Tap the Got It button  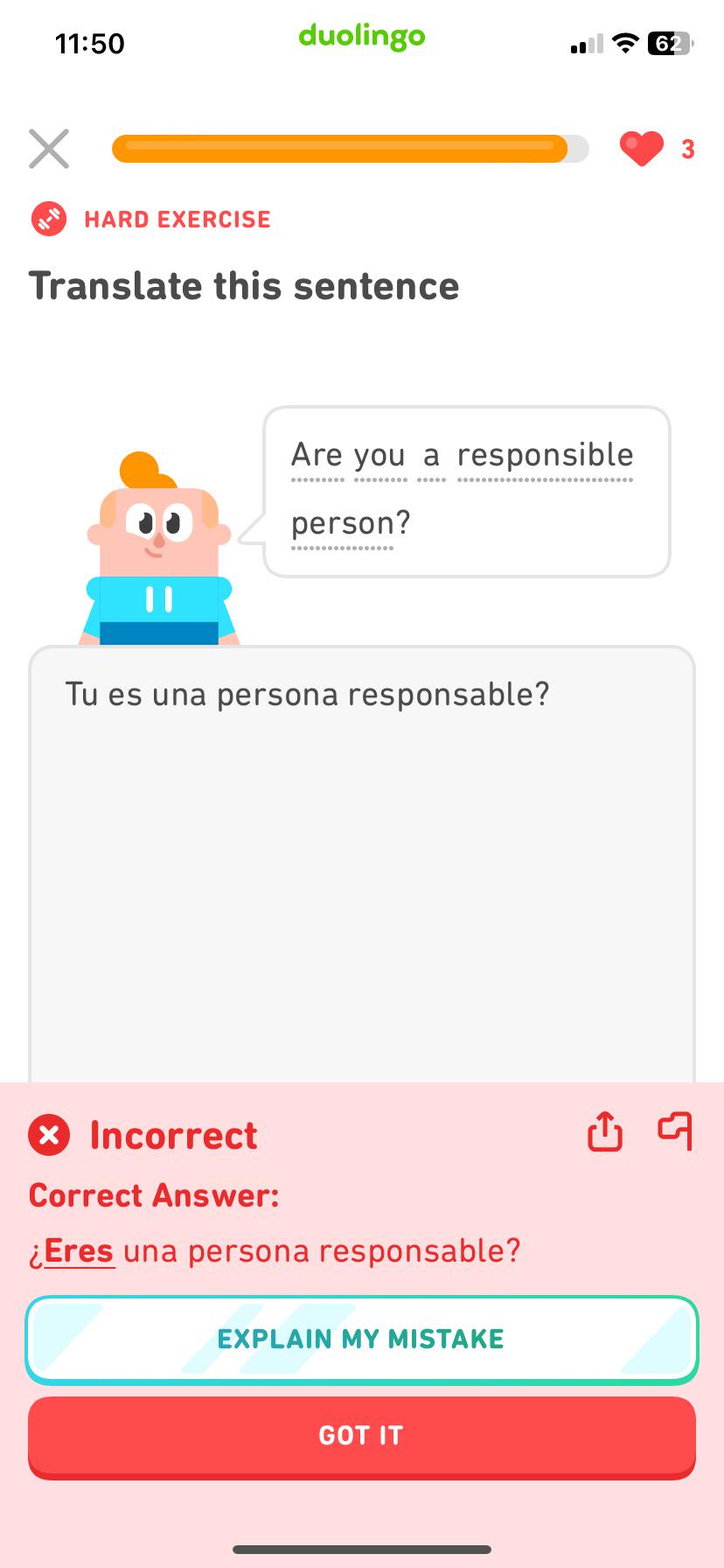coord(361,1436)
